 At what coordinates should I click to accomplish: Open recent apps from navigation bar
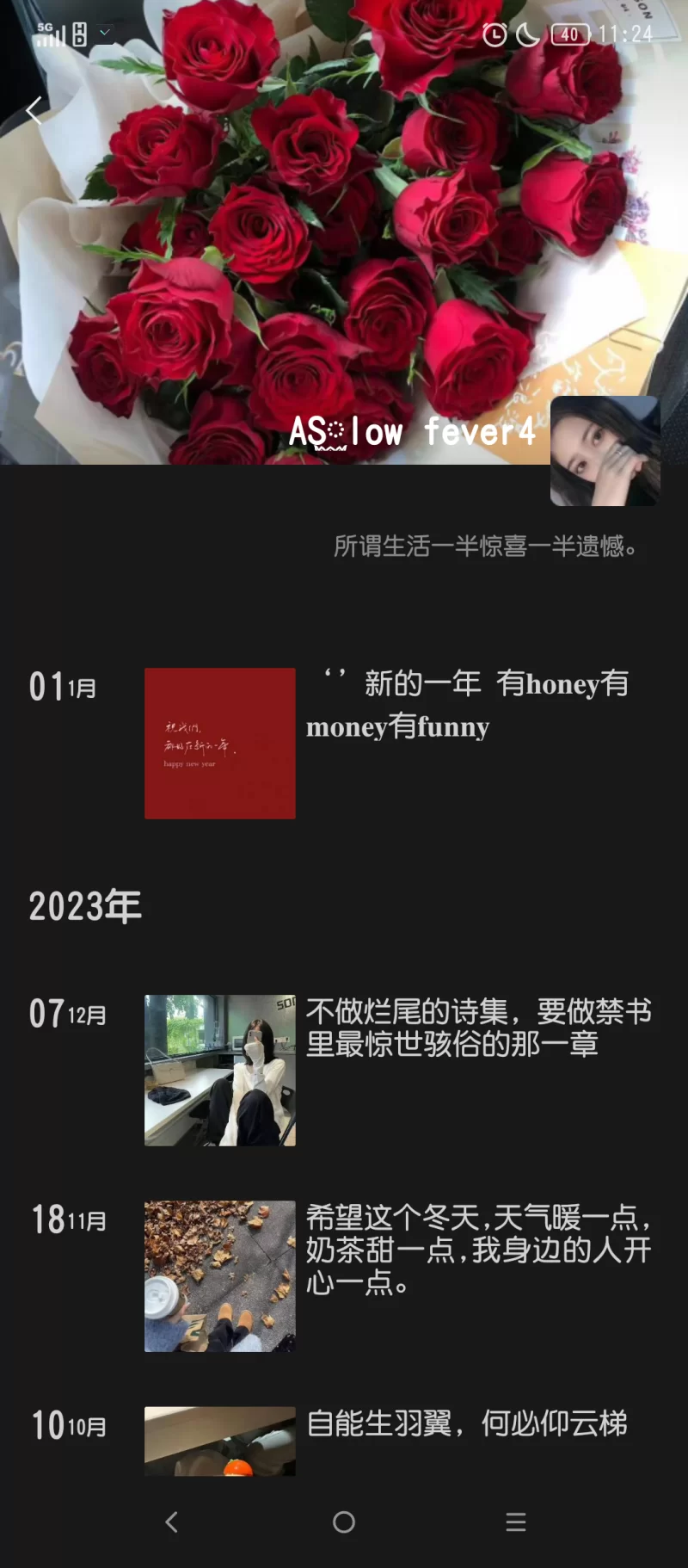(x=515, y=1522)
